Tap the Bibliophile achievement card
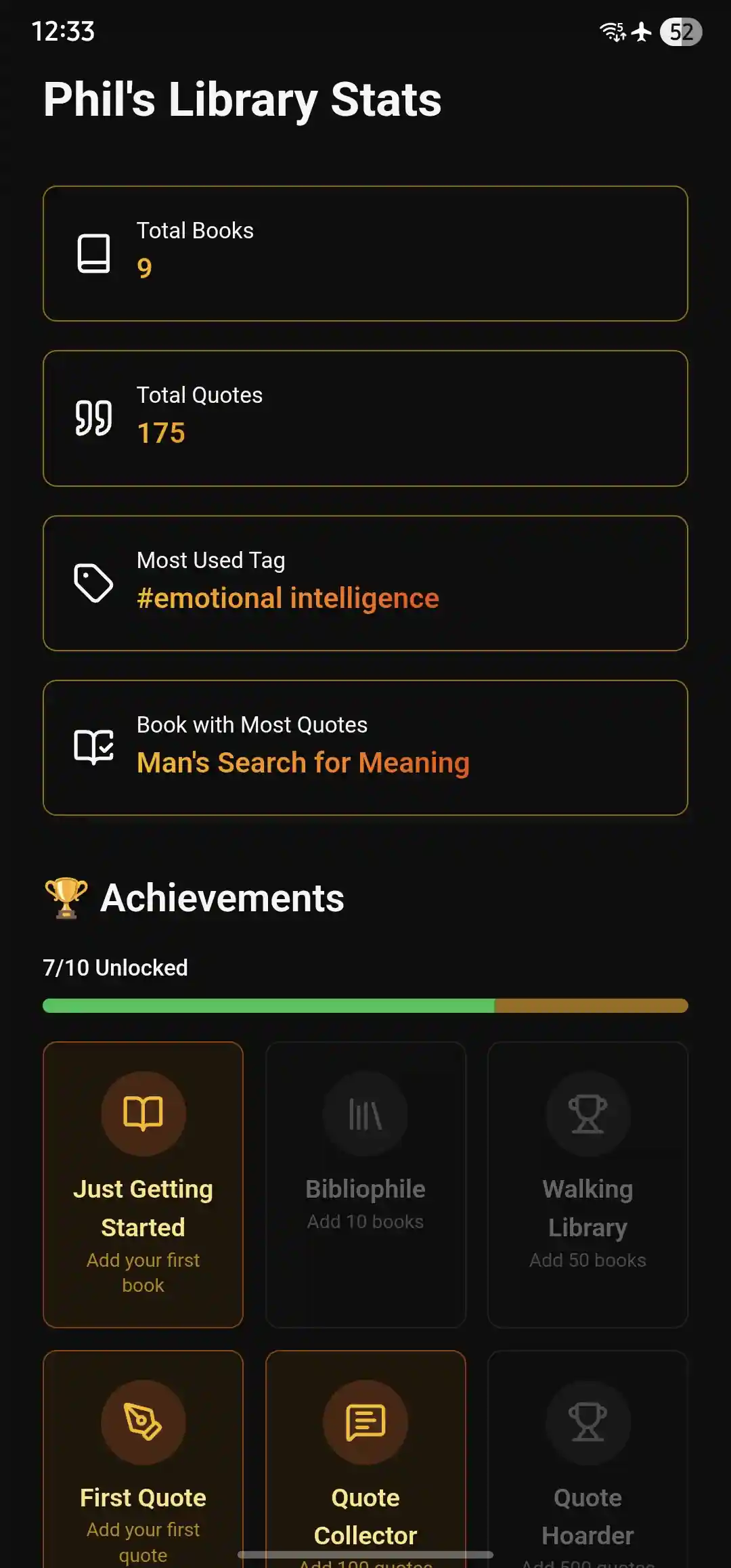Image resolution: width=731 pixels, height=1568 pixels. point(365,1184)
